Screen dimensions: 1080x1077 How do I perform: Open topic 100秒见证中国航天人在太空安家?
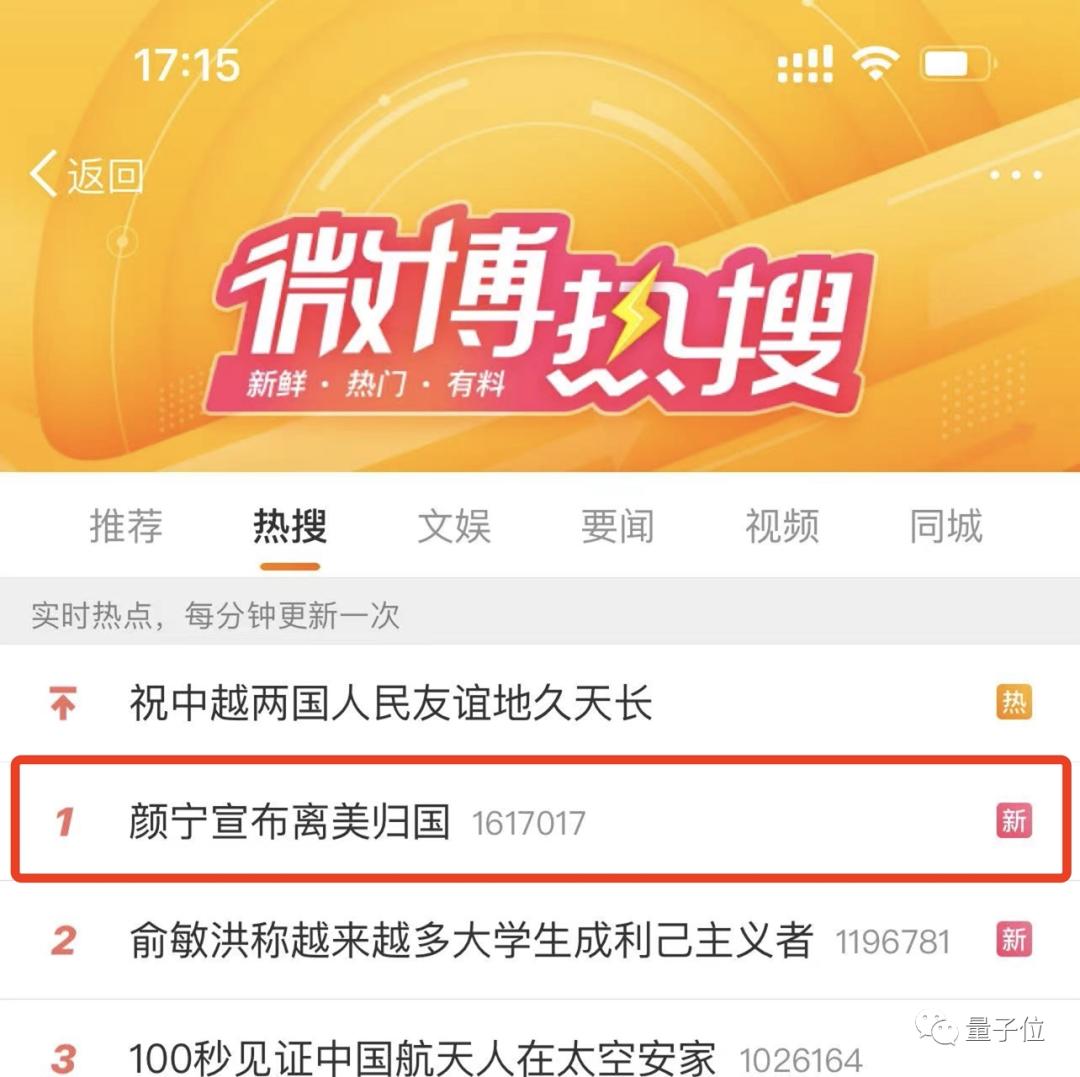click(422, 1057)
